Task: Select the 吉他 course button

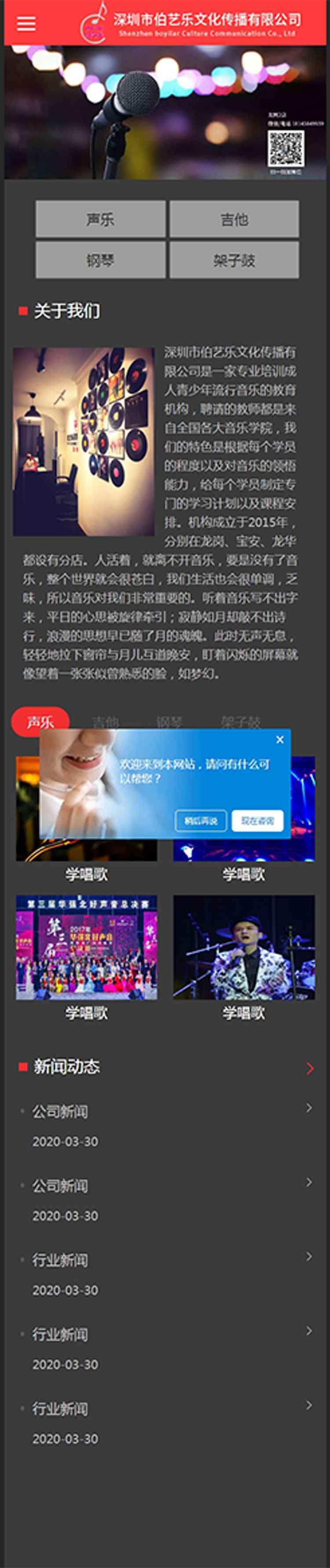Action: coord(234,219)
